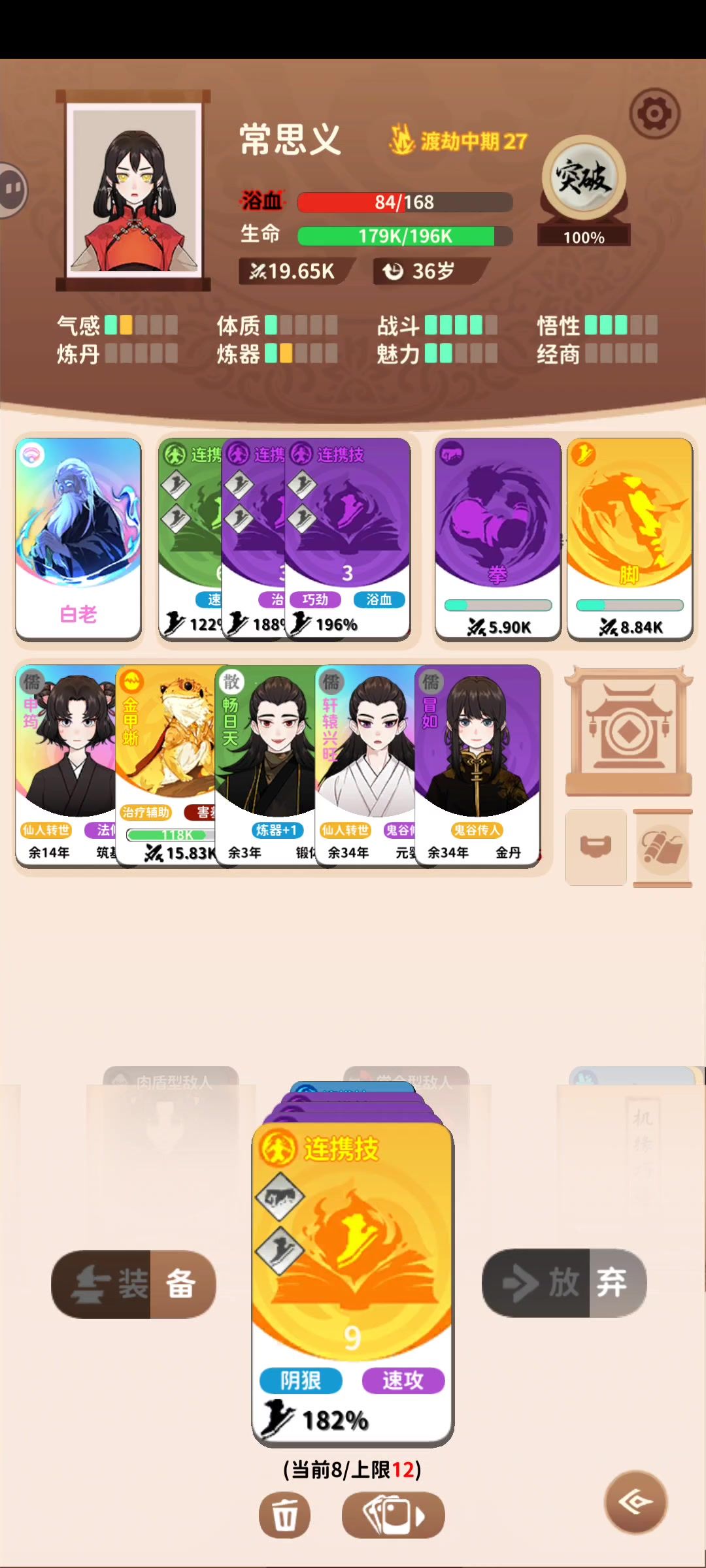This screenshot has height=1568, width=706.
Task: Tap the 装备 equip button
Action: (134, 1284)
